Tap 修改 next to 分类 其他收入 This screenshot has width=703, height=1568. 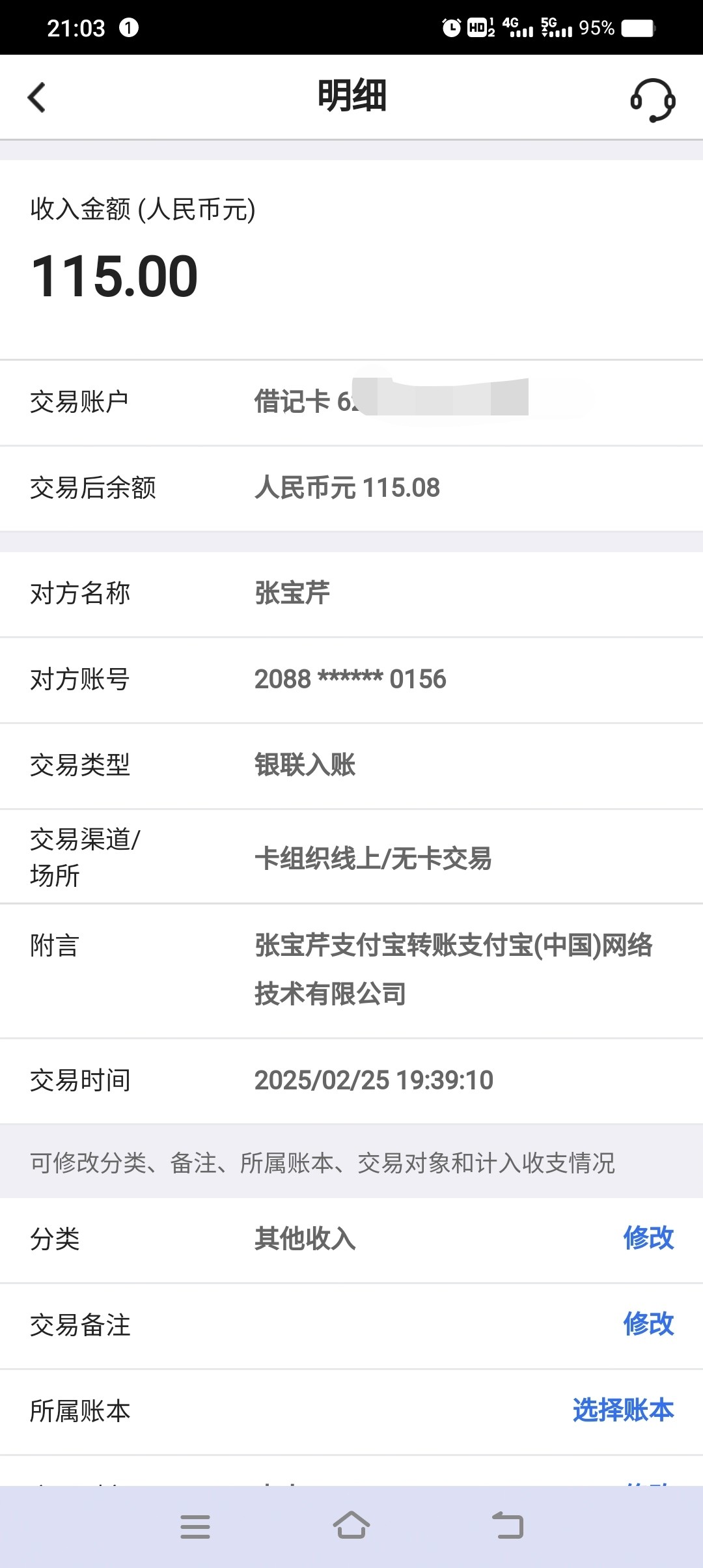[648, 1238]
